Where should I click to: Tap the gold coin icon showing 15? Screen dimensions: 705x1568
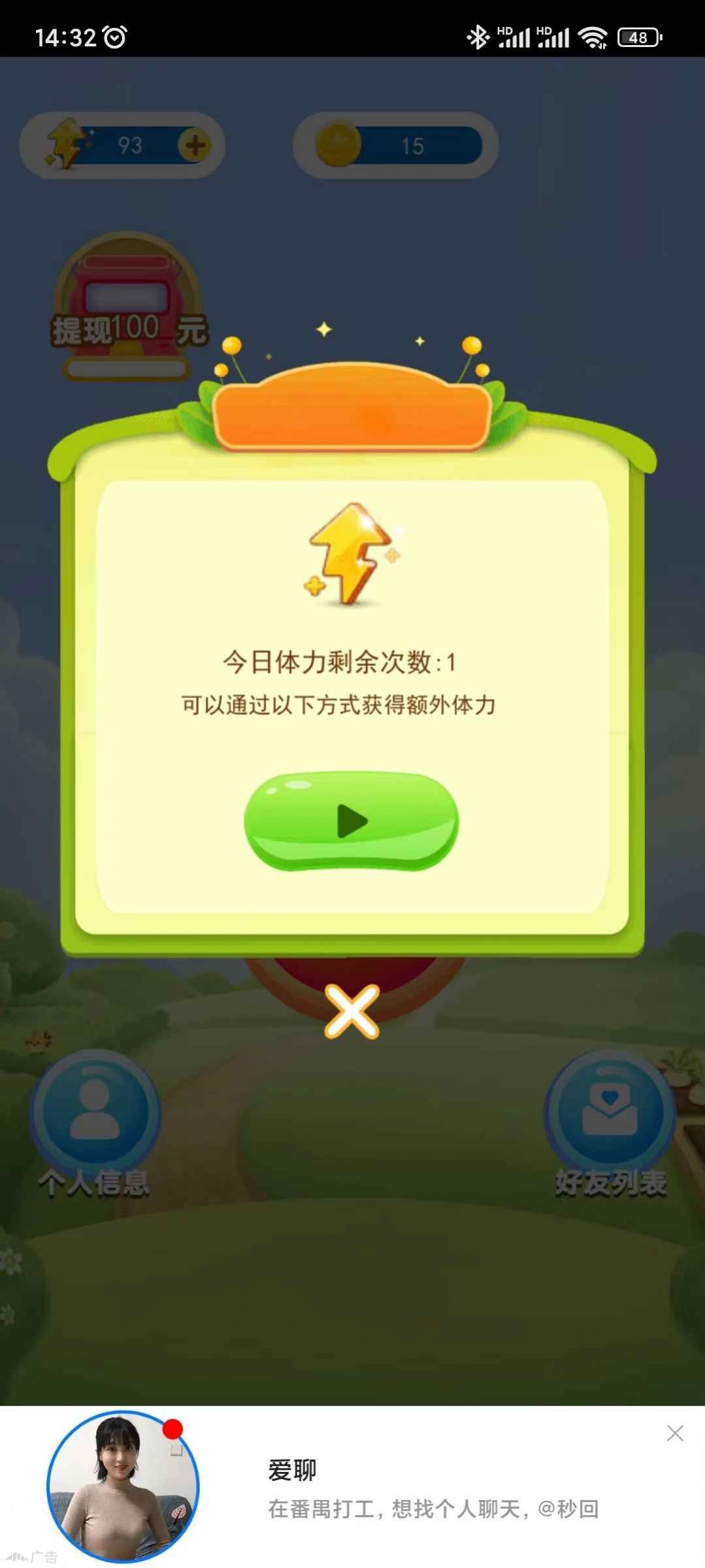pos(337,143)
